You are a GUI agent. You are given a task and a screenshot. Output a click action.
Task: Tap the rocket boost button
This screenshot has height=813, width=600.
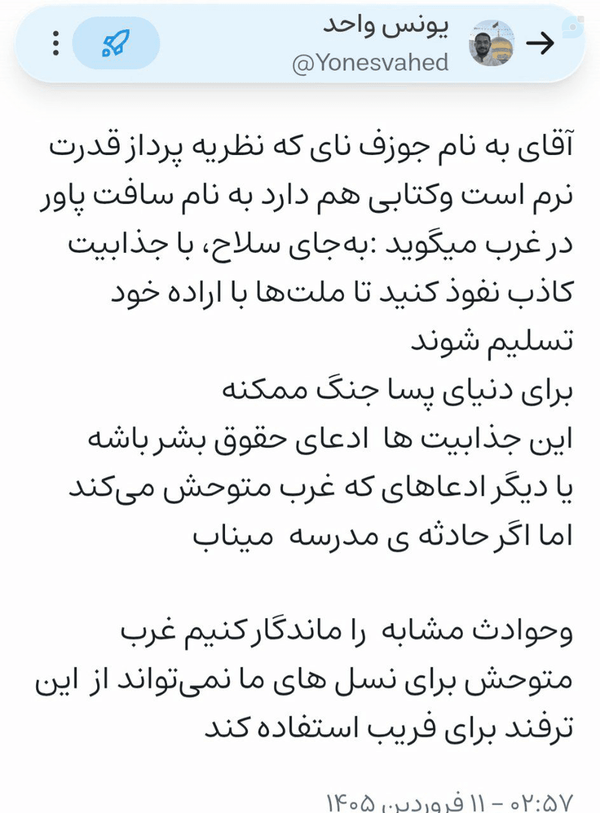pyautogui.click(x=116, y=43)
